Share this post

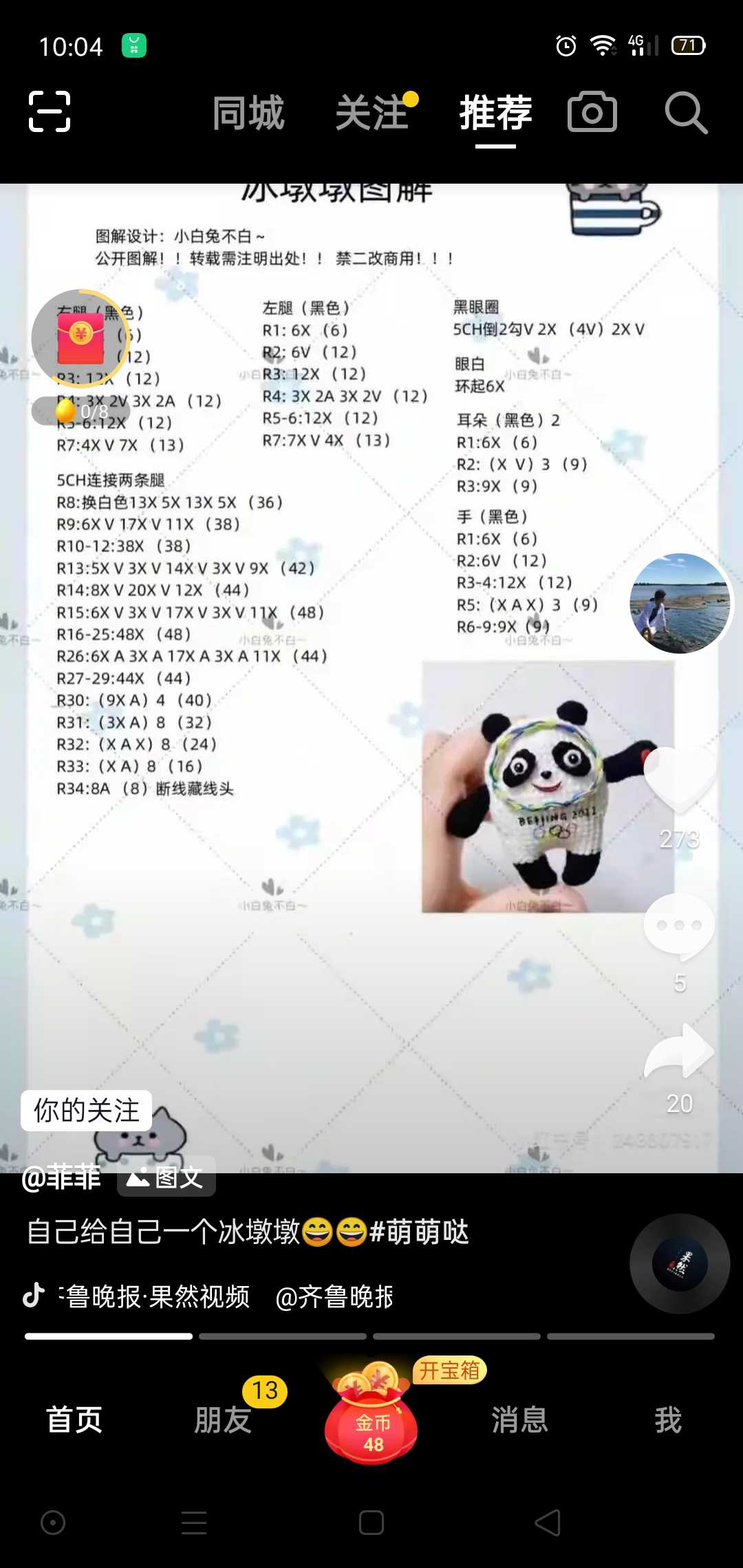(x=680, y=1052)
